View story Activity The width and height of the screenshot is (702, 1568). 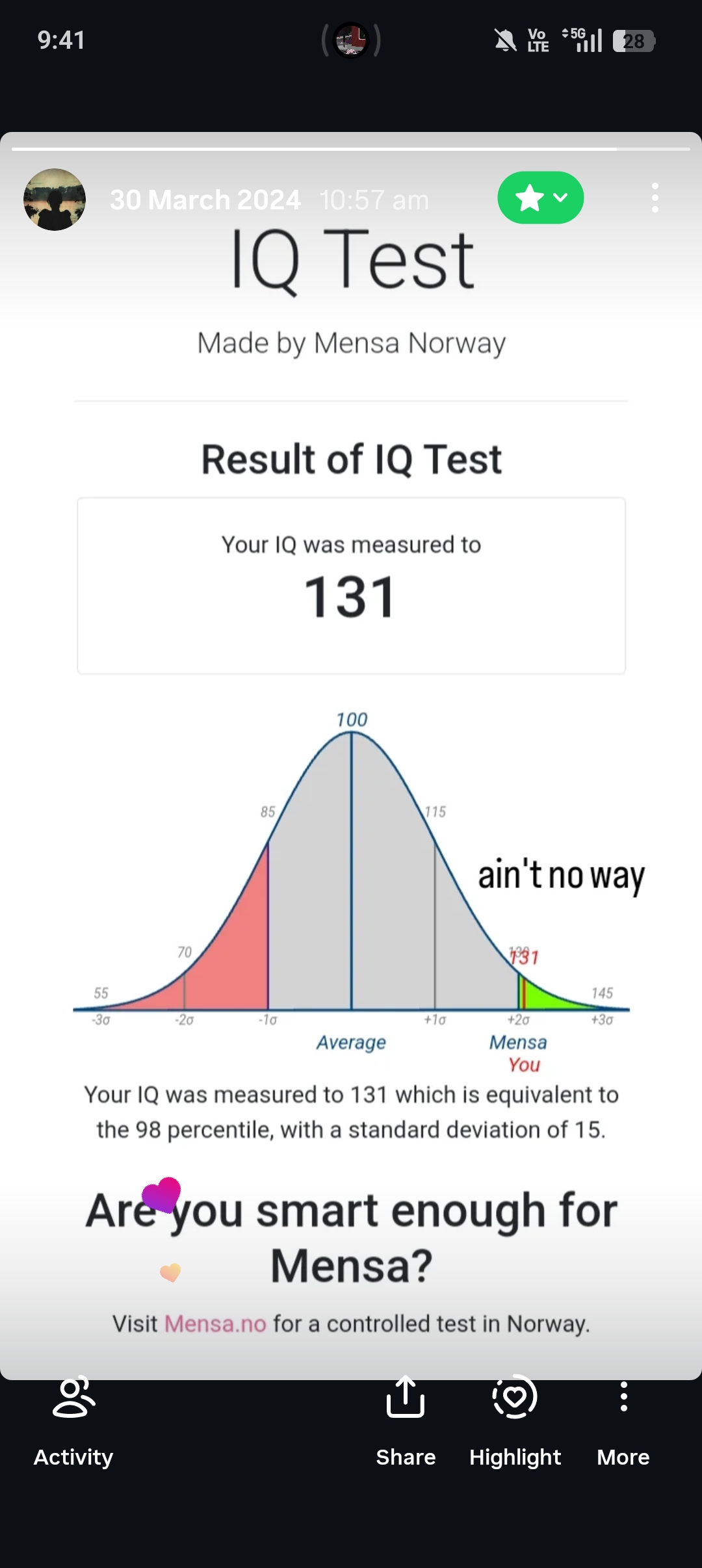(73, 1421)
